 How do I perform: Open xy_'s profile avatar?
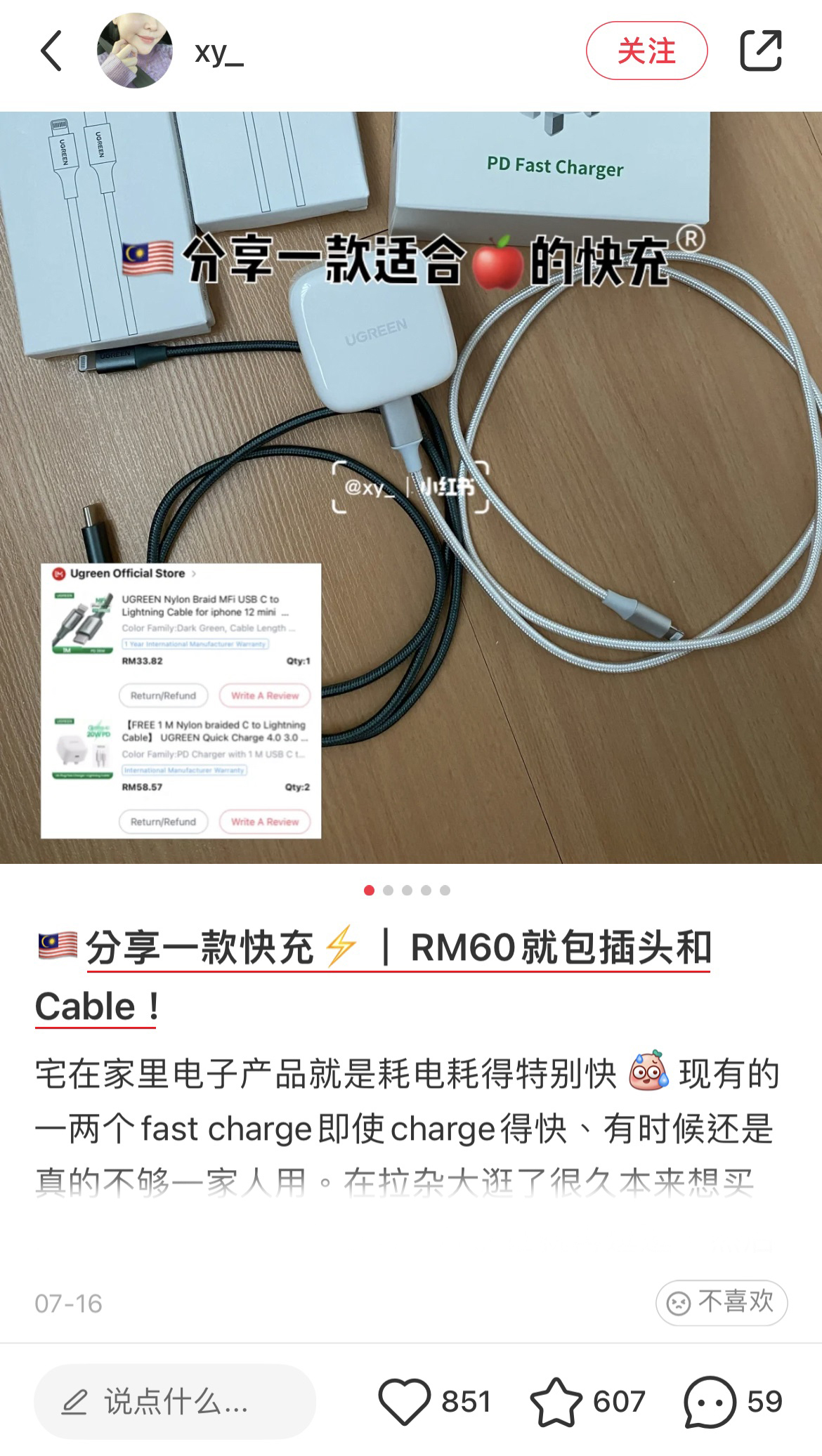[135, 51]
